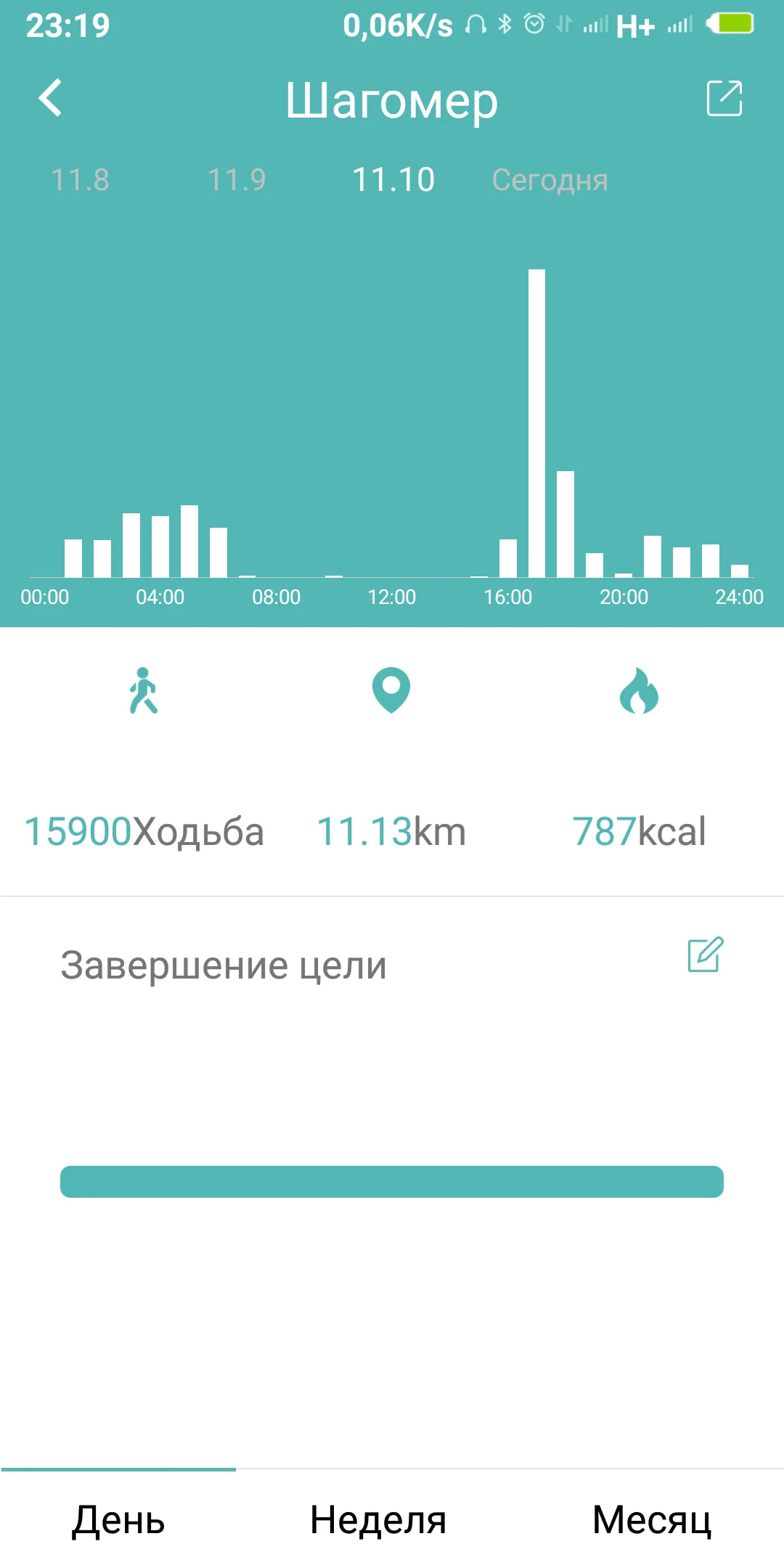Select the 11.10 date
Viewport: 784px width, 1568px height.
point(393,180)
